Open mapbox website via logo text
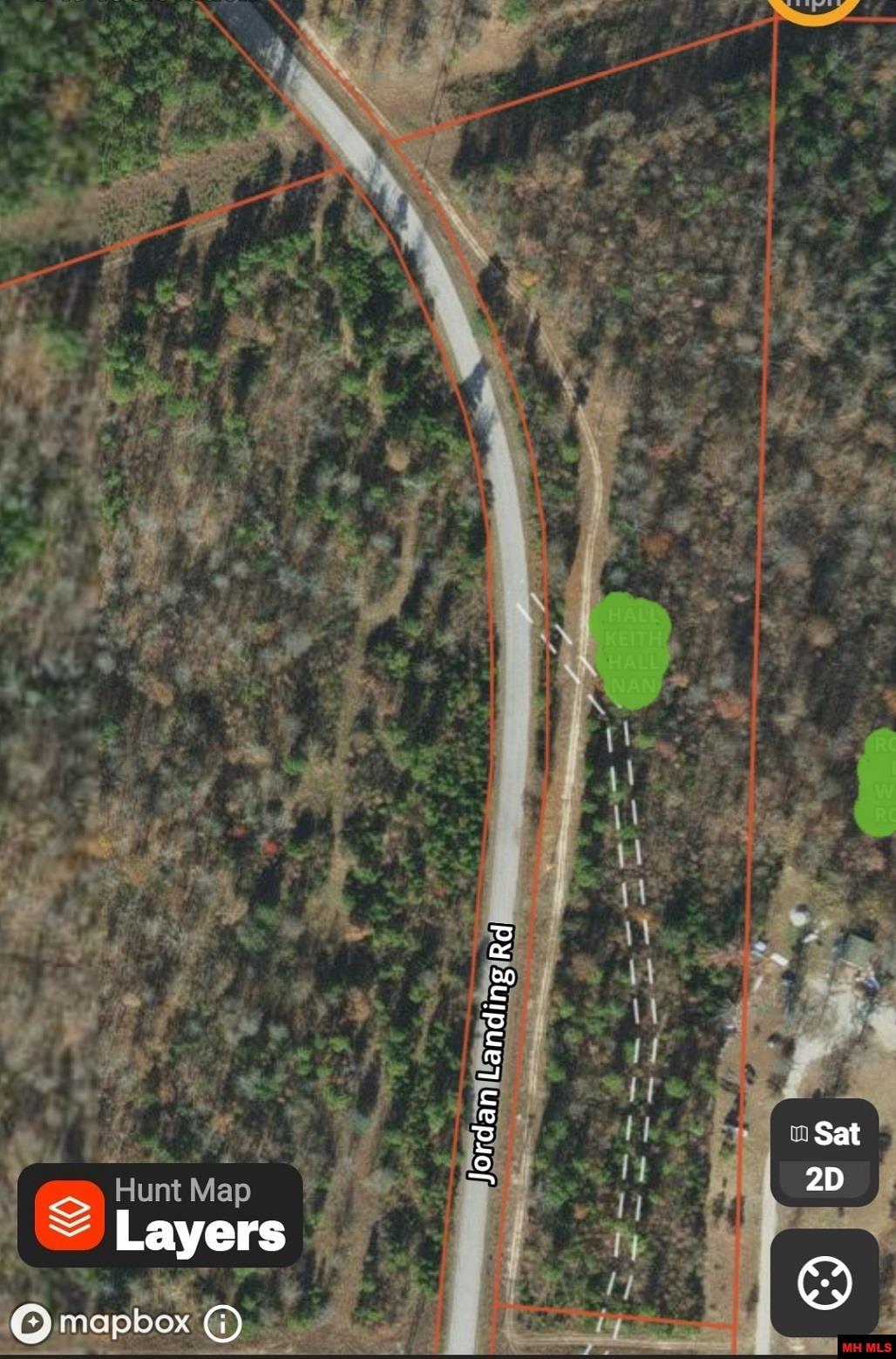The height and width of the screenshot is (1359, 896). tap(122, 1322)
